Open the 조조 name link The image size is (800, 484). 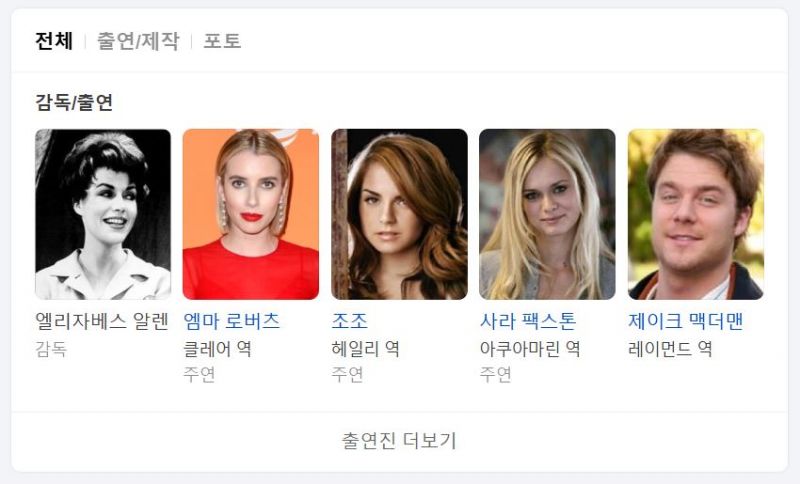(350, 322)
